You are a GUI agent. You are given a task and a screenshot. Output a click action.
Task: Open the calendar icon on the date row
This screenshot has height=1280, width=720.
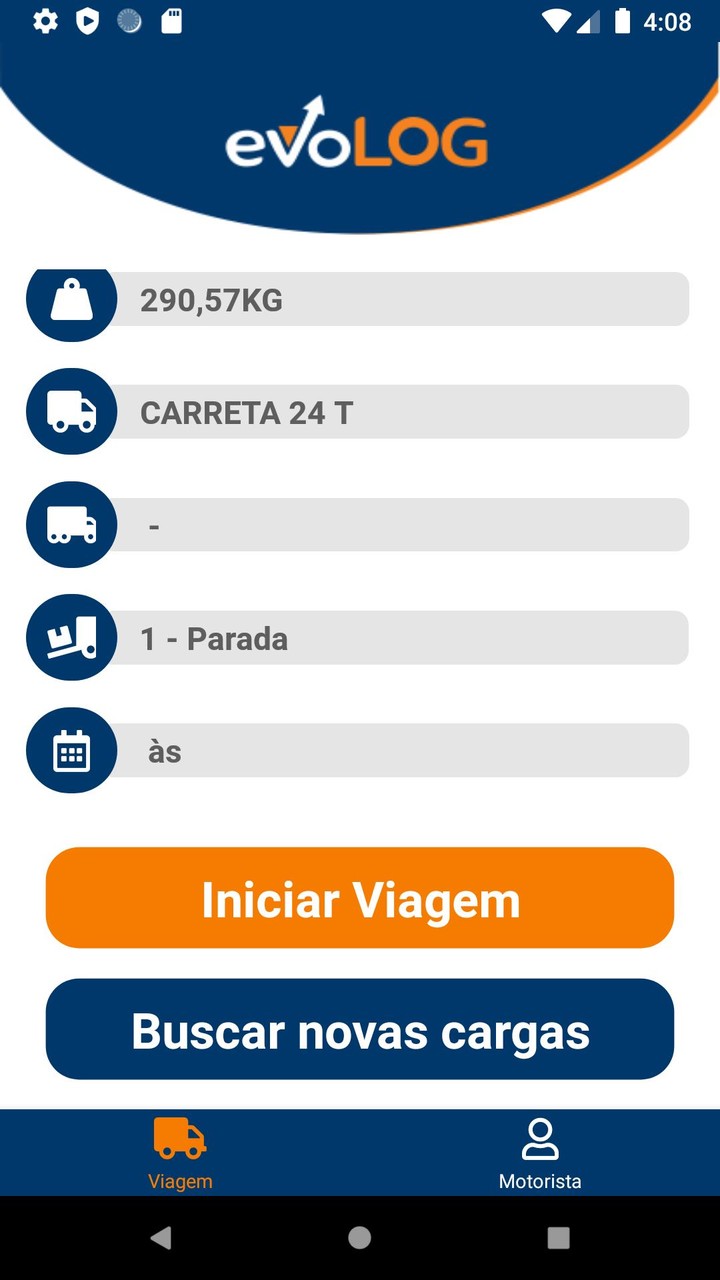pyautogui.click(x=70, y=750)
